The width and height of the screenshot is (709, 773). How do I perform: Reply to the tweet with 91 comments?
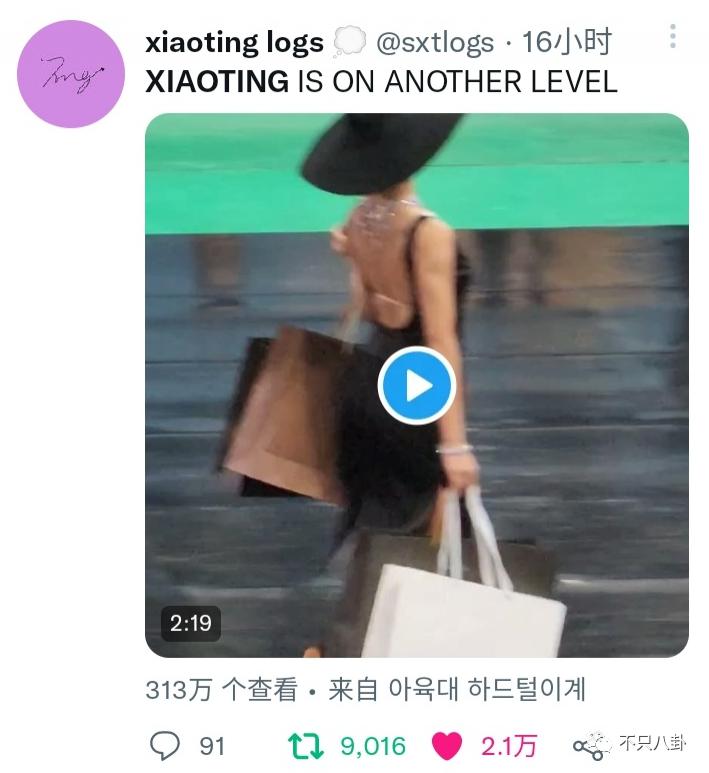(165, 745)
